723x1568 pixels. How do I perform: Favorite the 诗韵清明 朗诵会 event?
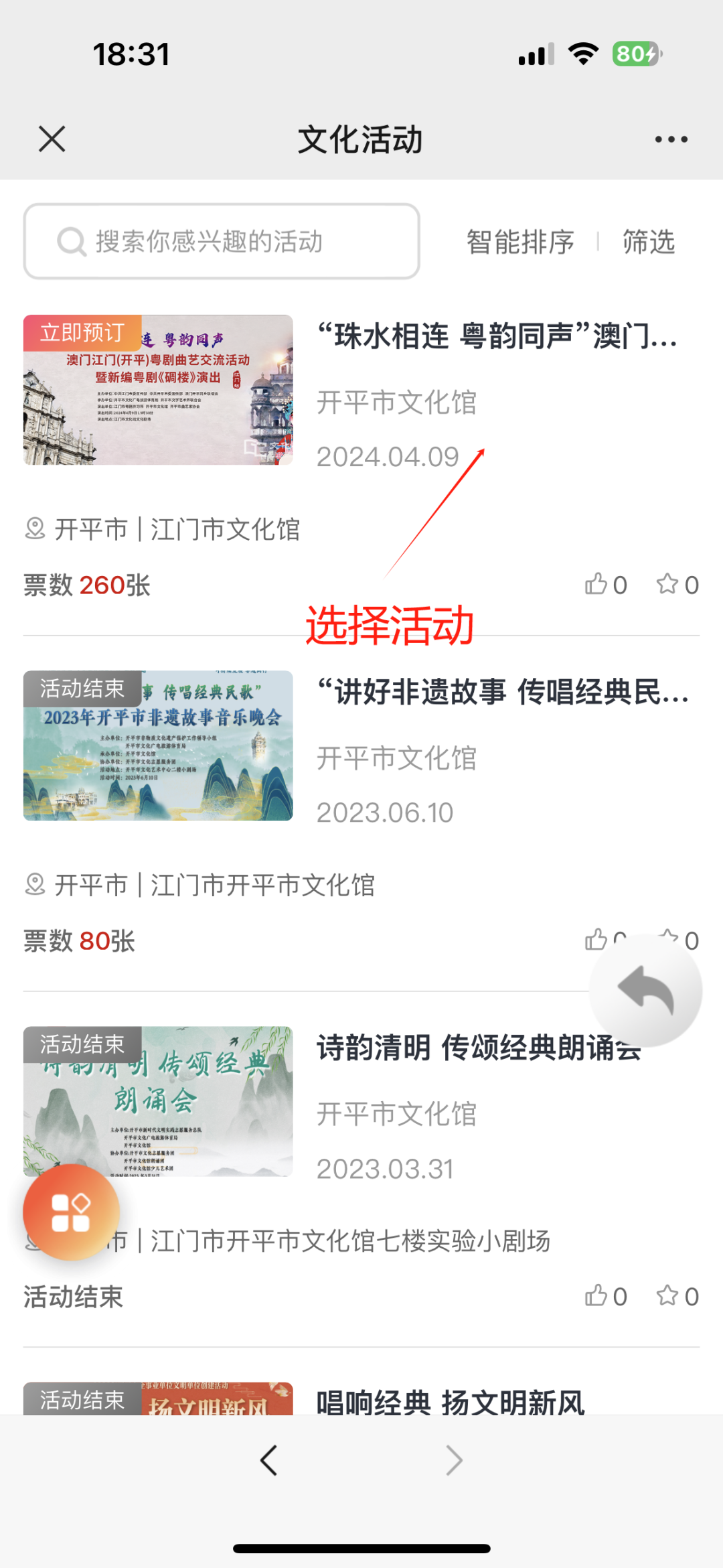pos(677,1296)
